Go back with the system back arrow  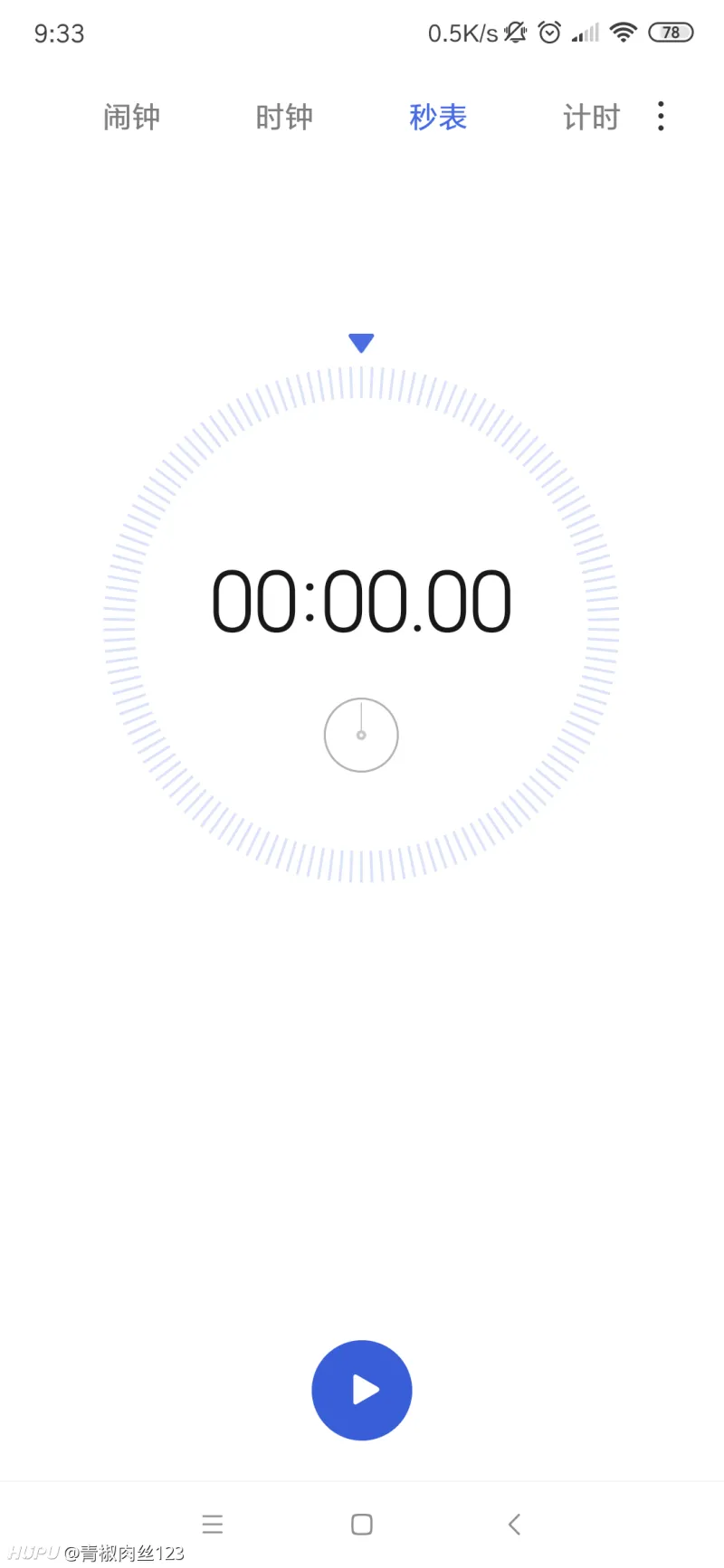[514, 1525]
